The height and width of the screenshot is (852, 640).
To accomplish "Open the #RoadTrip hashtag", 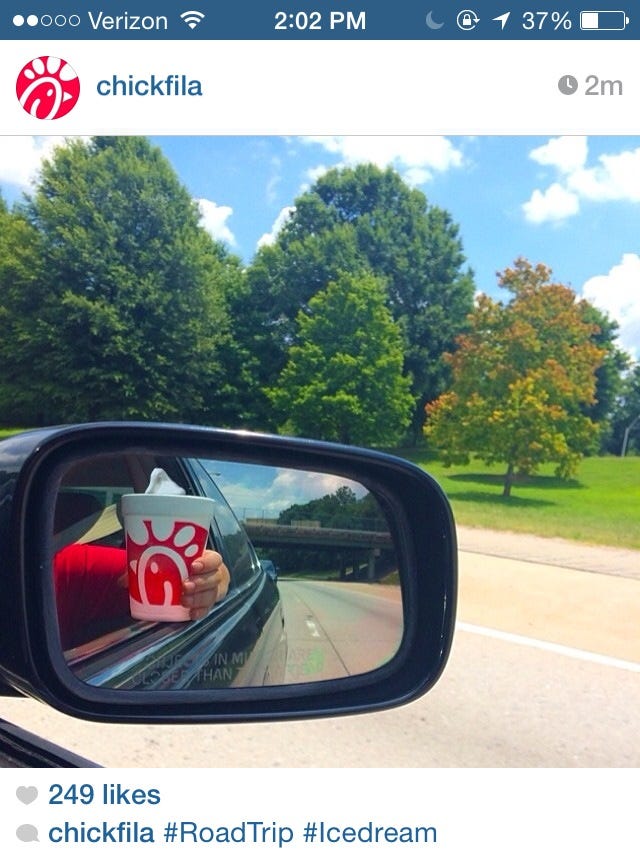I will tap(228, 833).
